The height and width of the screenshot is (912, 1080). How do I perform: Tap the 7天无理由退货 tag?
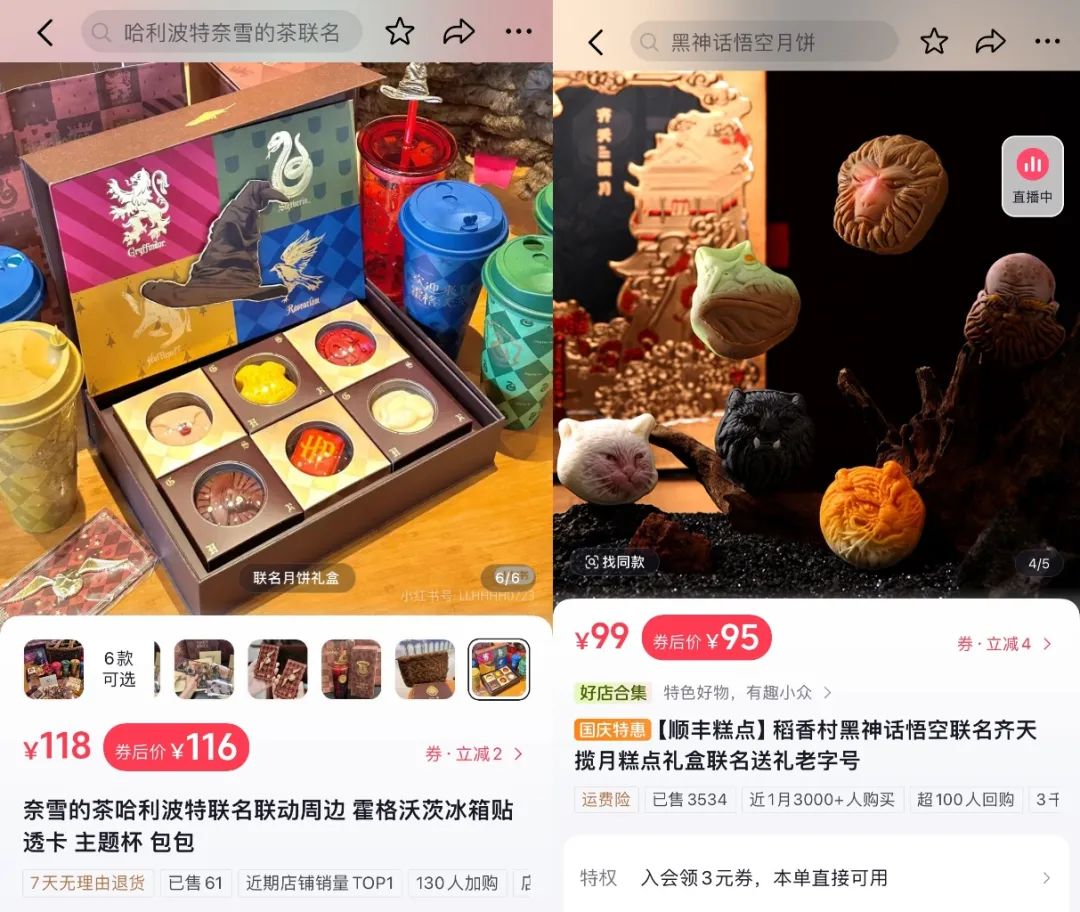[87, 883]
